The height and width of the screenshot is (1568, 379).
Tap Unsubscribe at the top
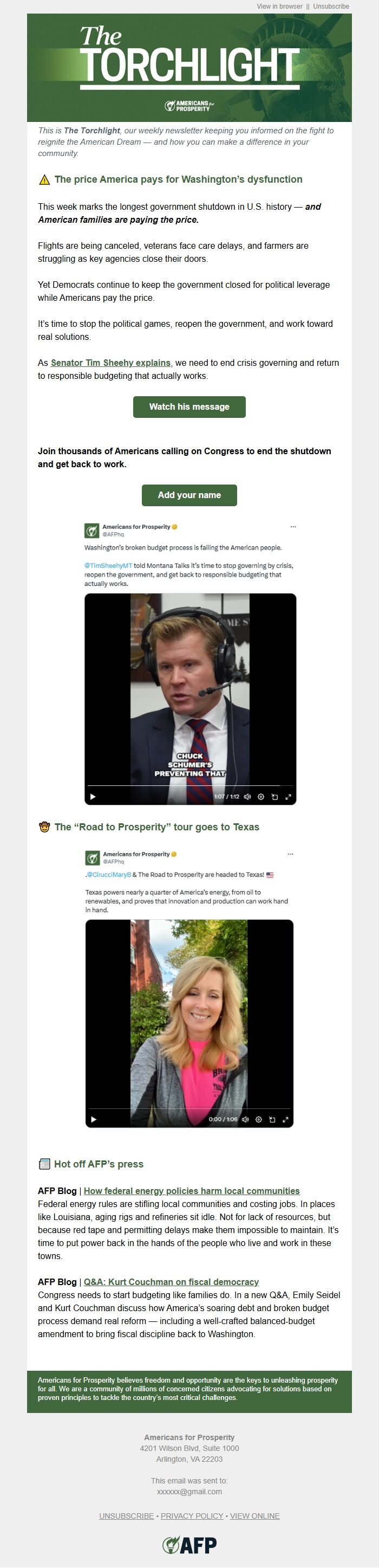tap(331, 6)
